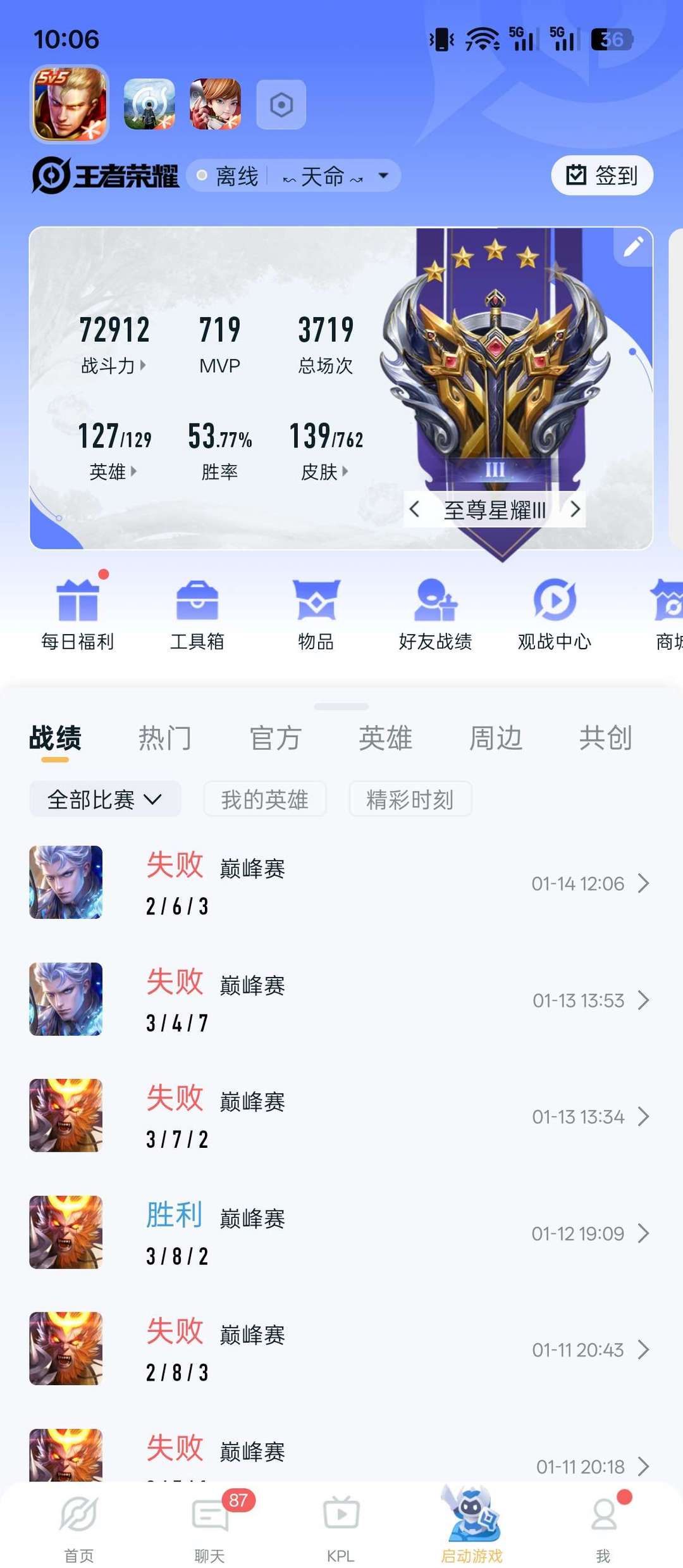Open the hexagon add-game icon
This screenshot has width=683, height=1568.
(281, 104)
